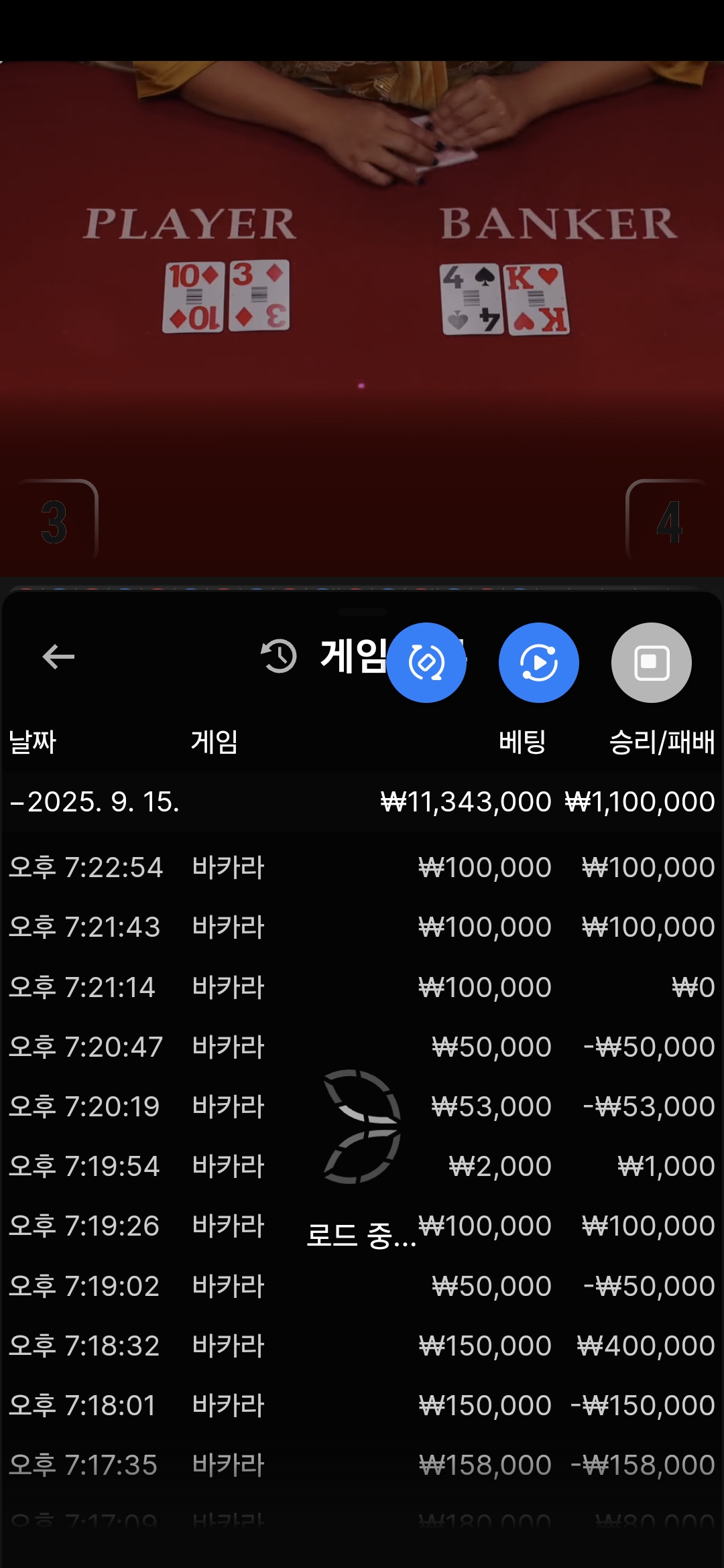Screen dimensions: 724x1568
Task: Tap the gray stop square floating button
Action: [x=651, y=663]
